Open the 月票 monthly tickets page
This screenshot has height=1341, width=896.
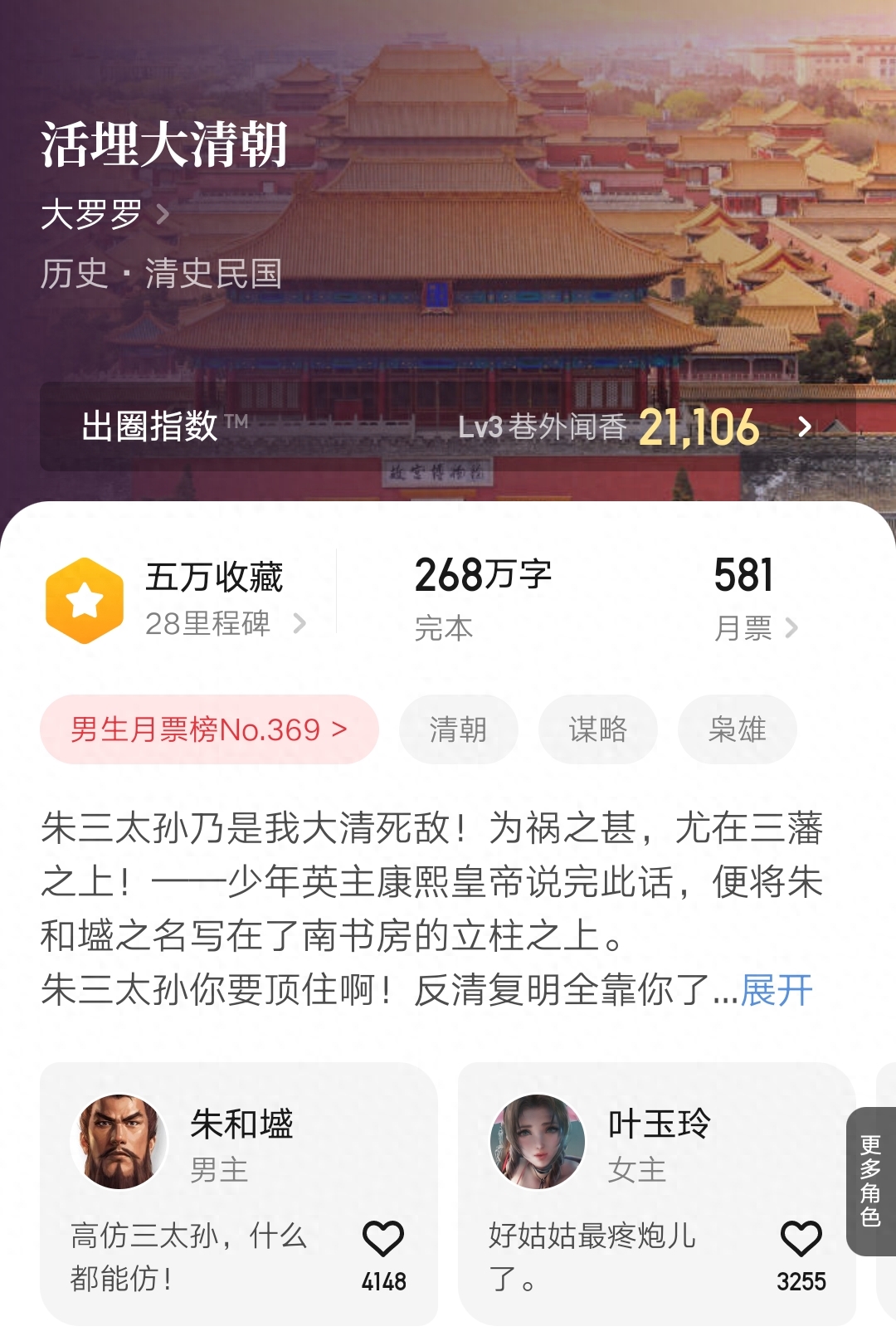click(x=755, y=628)
